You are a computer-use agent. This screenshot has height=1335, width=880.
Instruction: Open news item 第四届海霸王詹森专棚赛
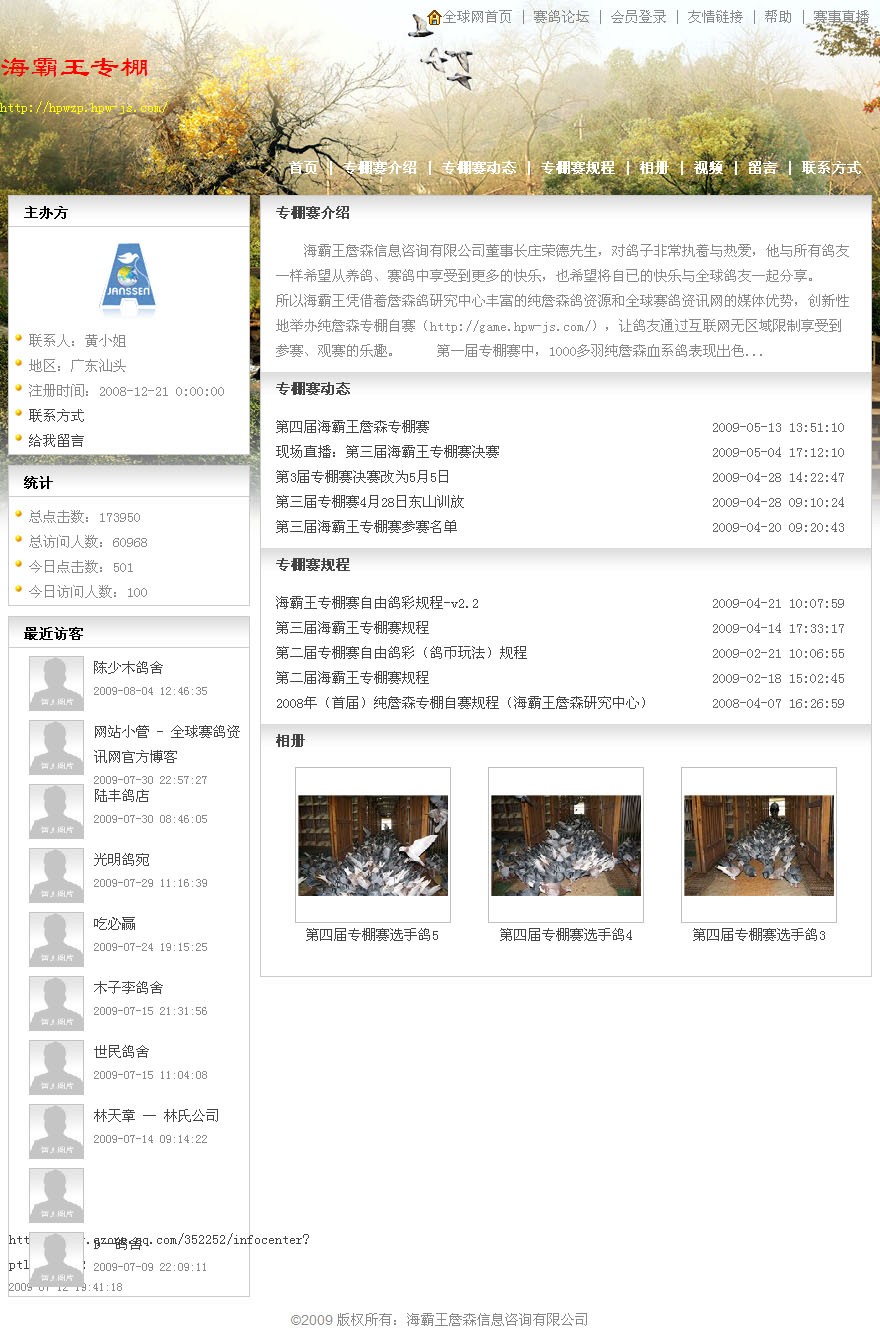(352, 427)
